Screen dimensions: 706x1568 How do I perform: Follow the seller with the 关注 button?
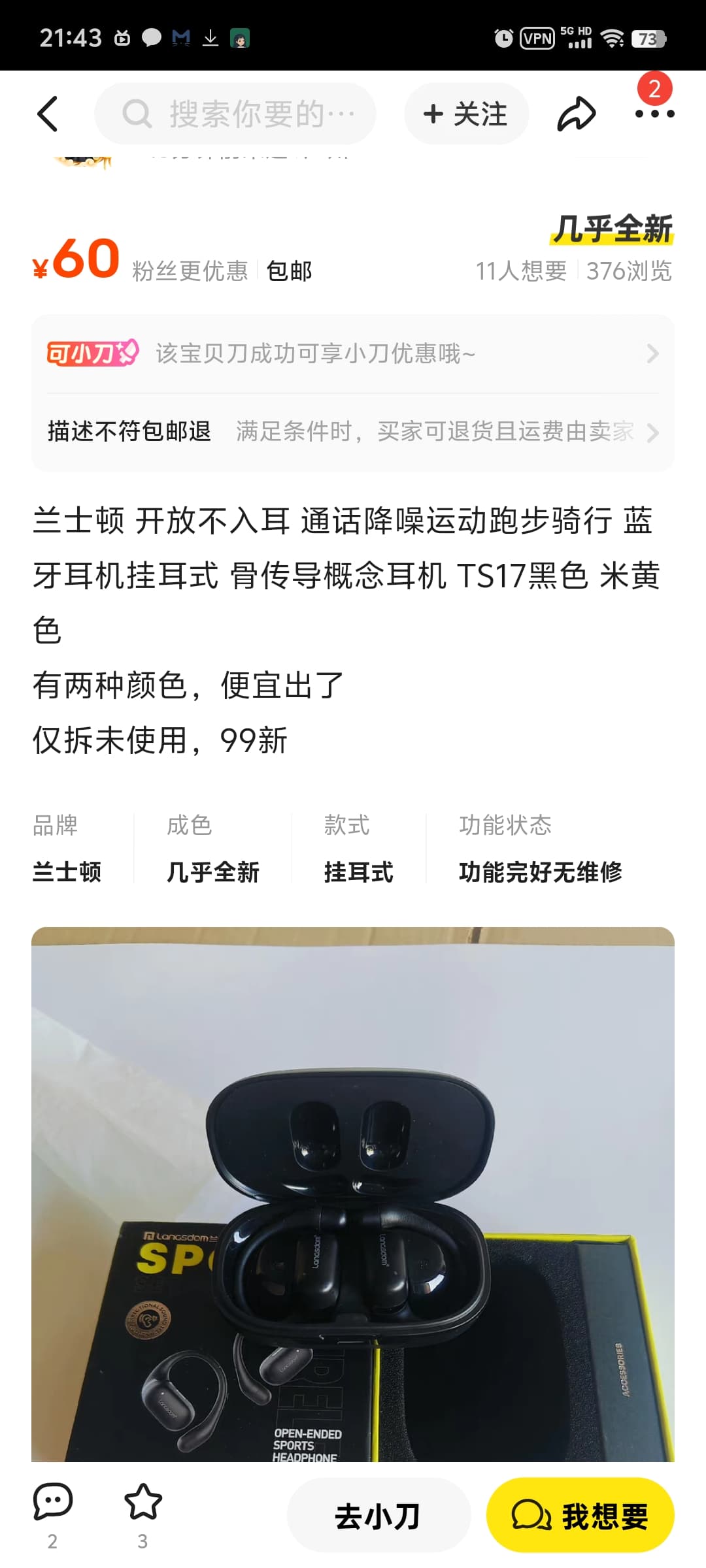(466, 114)
